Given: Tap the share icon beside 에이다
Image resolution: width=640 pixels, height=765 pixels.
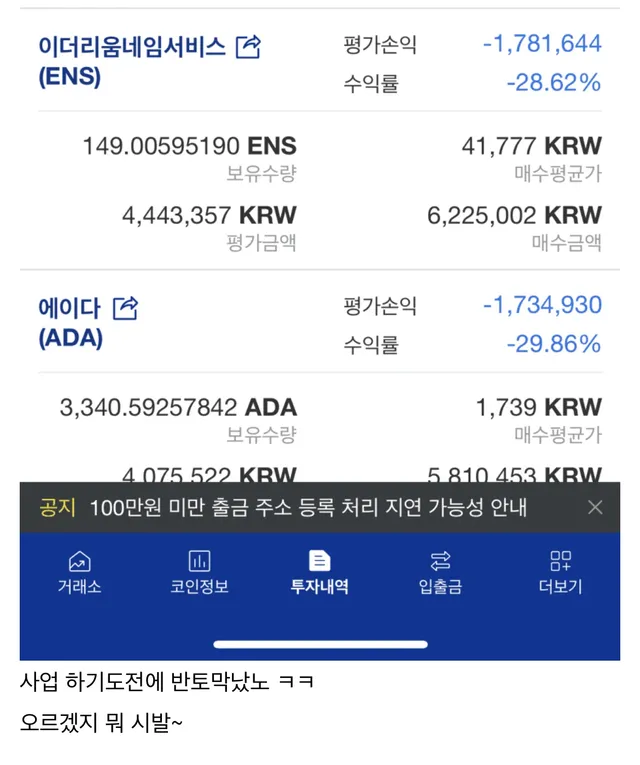Looking at the screenshot, I should 125,307.
